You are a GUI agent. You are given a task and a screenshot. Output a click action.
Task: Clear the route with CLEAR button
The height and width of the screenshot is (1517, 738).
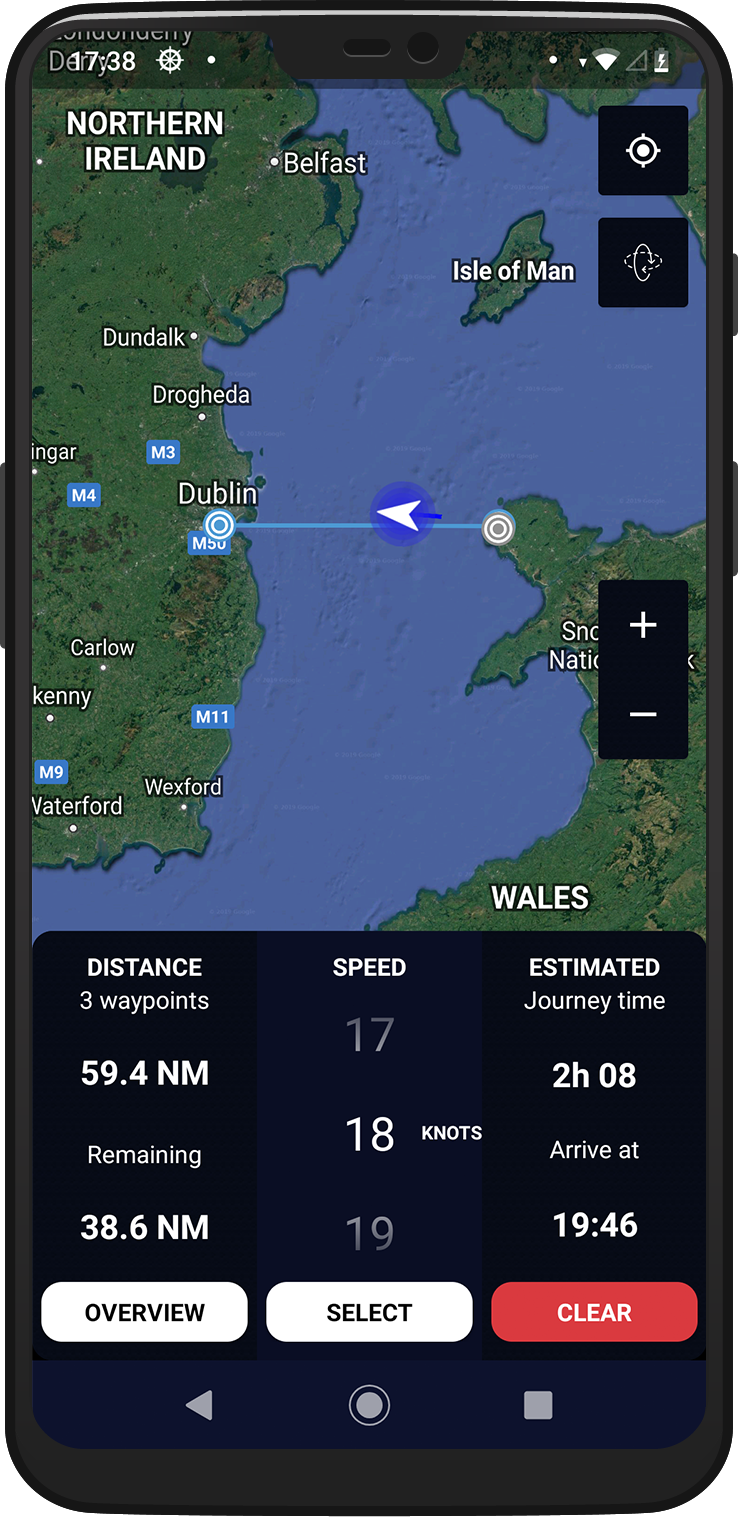(x=594, y=1312)
